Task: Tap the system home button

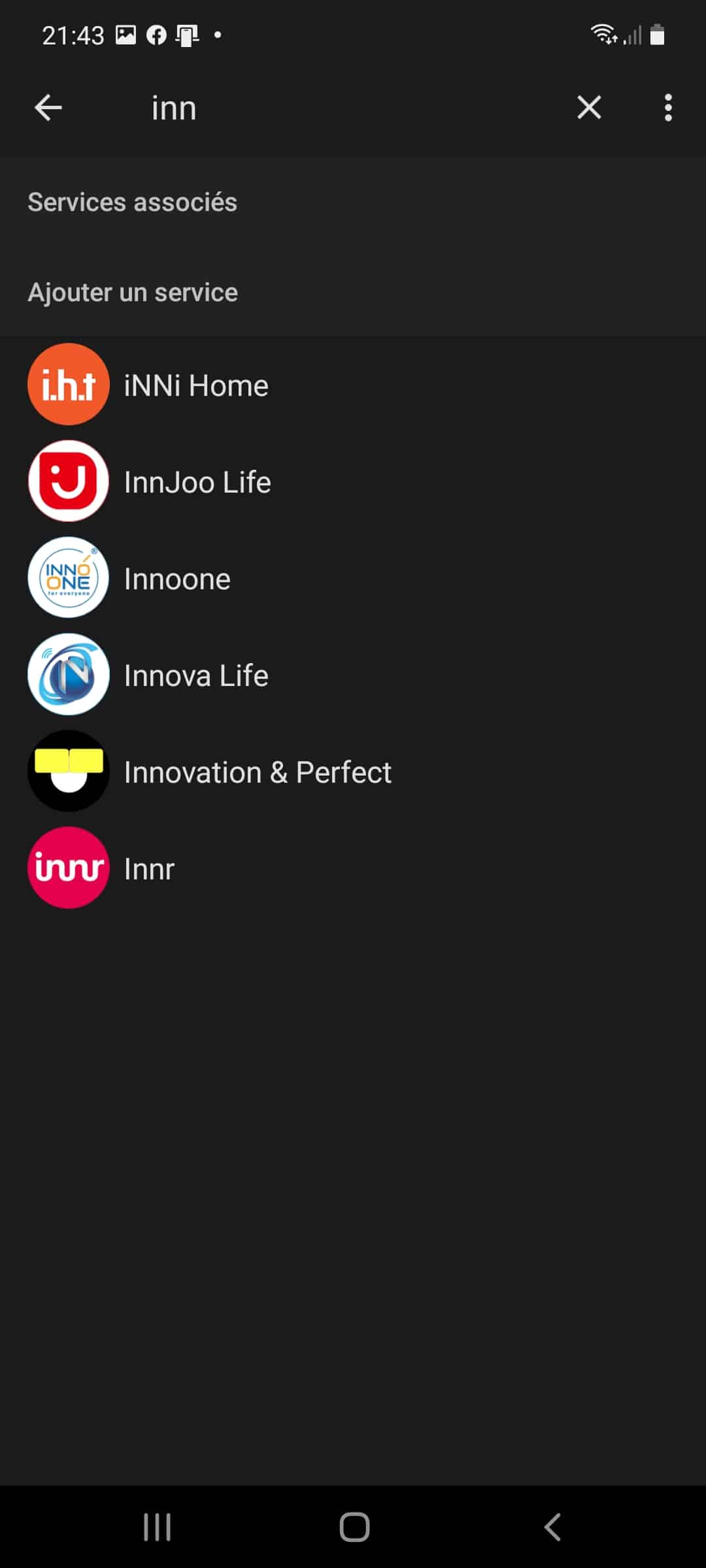Action: click(354, 1527)
